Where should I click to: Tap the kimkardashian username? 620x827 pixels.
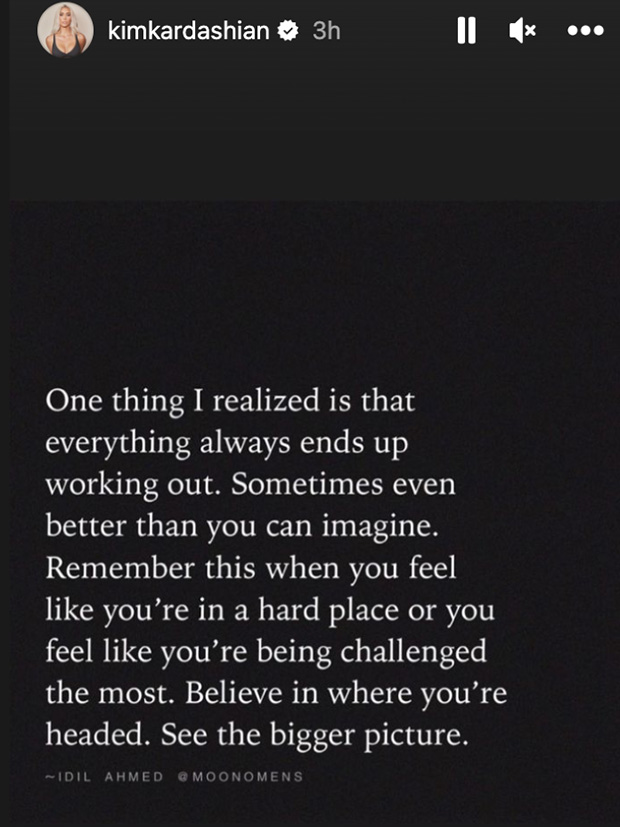[x=189, y=31]
